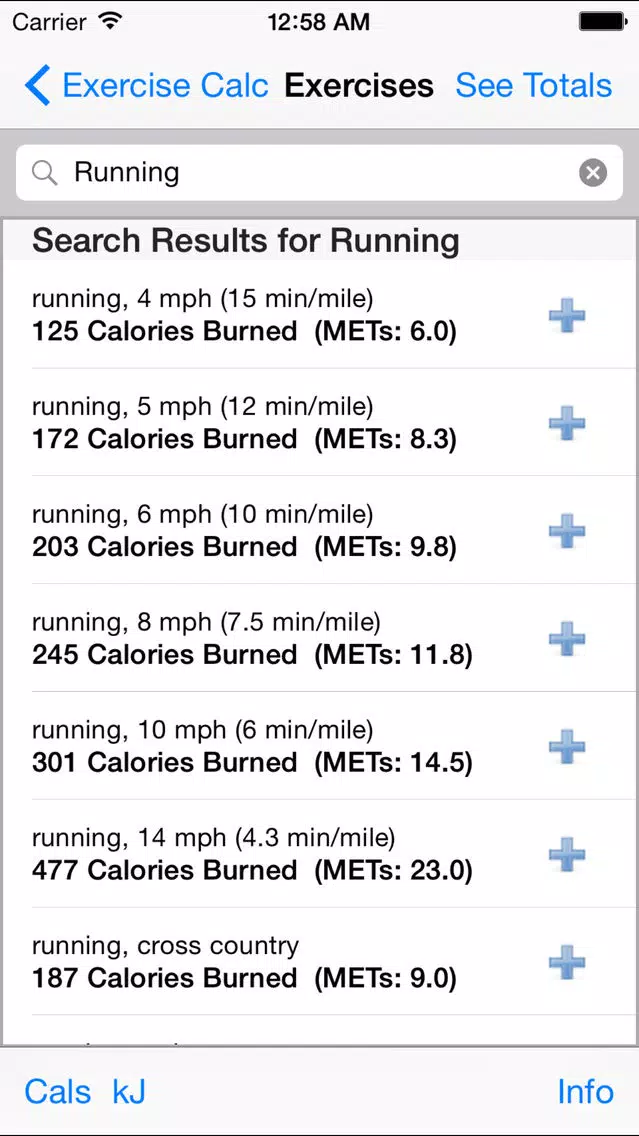
Task: Go back to Exercise Calc
Action: coord(146,85)
